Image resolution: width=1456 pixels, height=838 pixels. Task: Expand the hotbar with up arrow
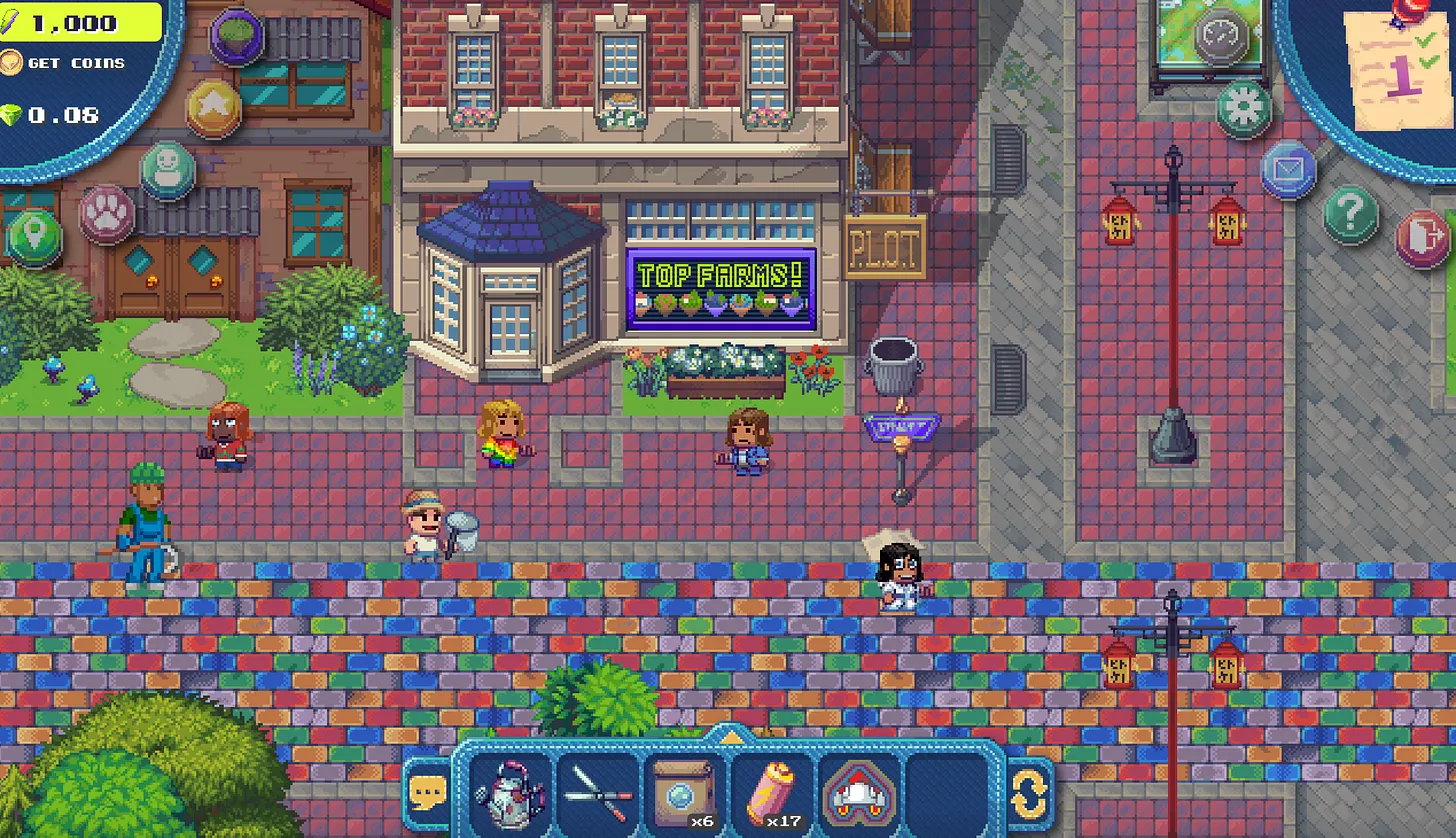(x=731, y=737)
